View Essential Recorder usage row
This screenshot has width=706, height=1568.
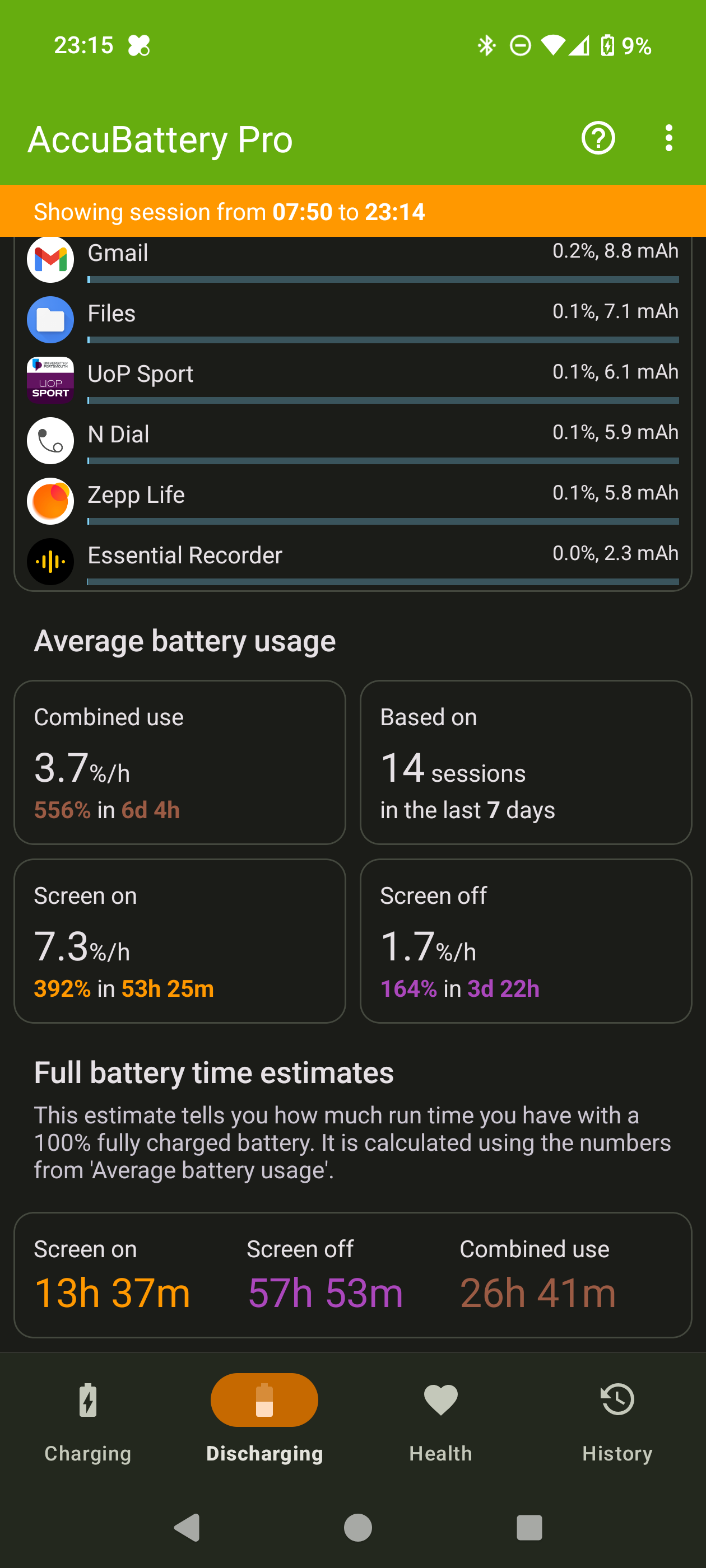[x=352, y=561]
